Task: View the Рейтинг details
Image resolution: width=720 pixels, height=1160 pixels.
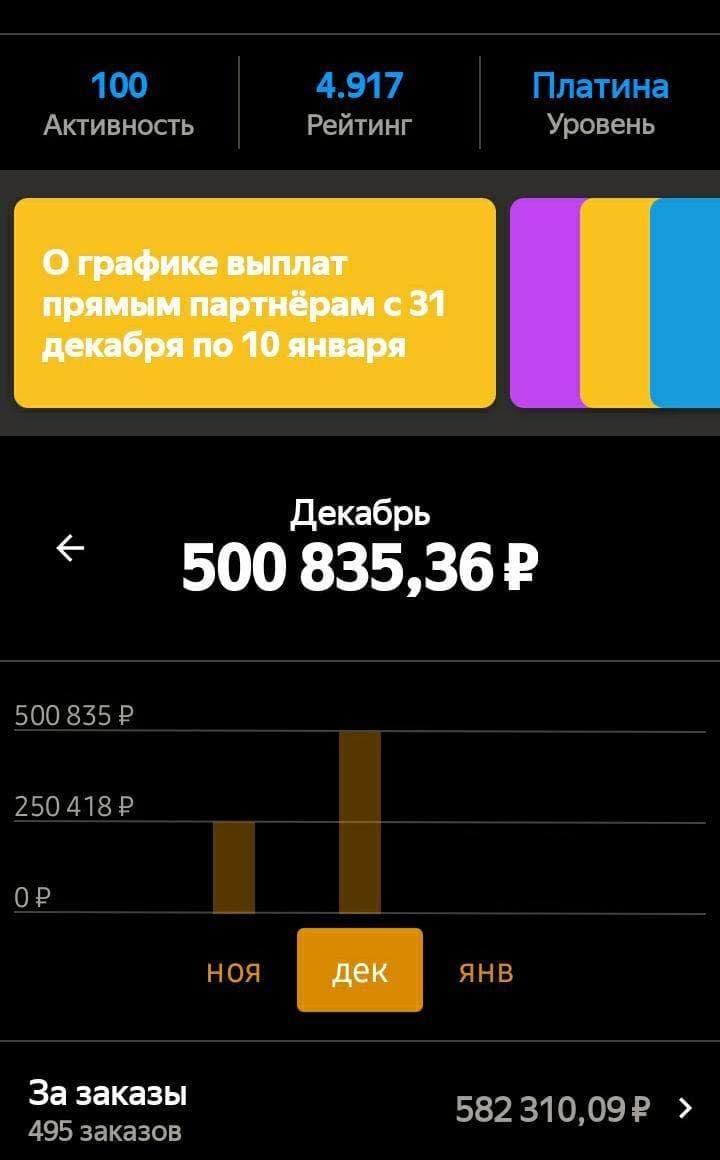Action: pyautogui.click(x=359, y=104)
